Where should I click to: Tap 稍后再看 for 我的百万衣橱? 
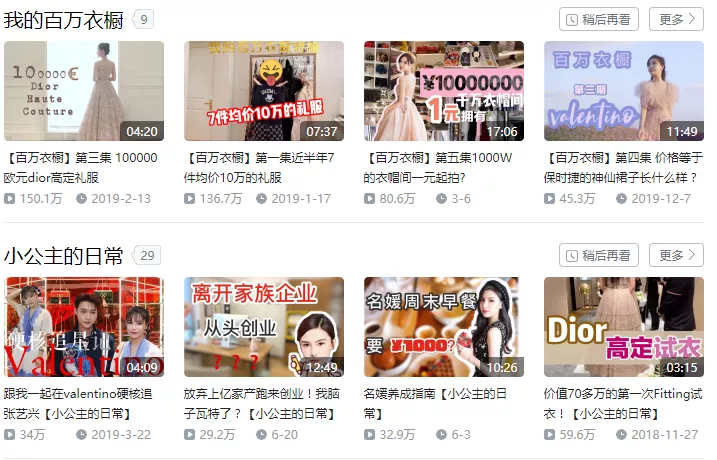click(599, 19)
